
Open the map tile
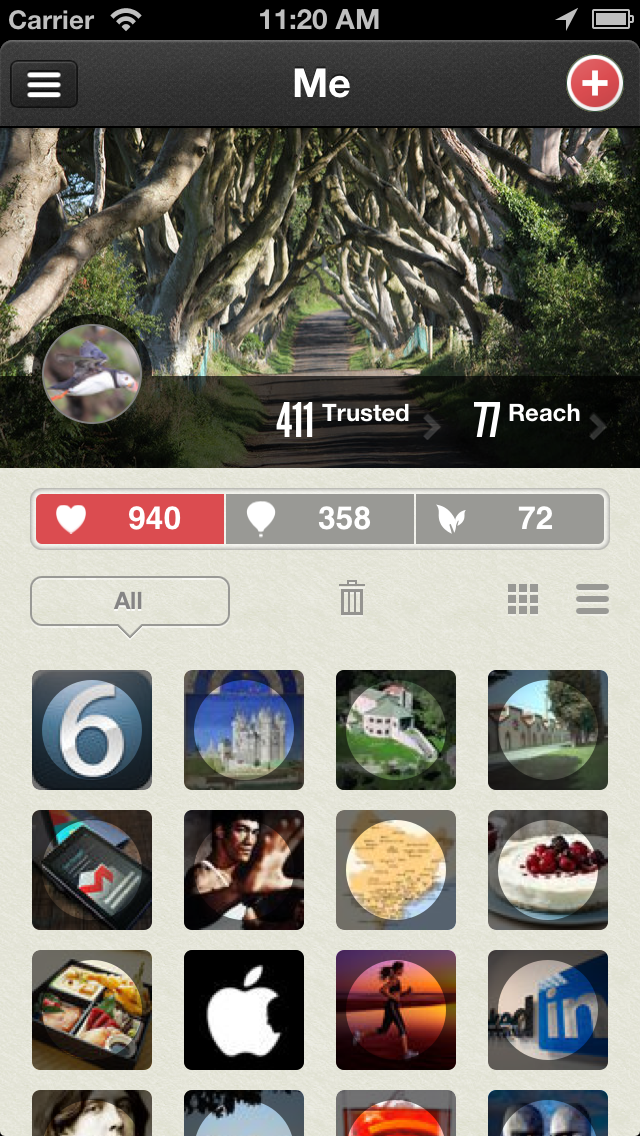(x=396, y=870)
